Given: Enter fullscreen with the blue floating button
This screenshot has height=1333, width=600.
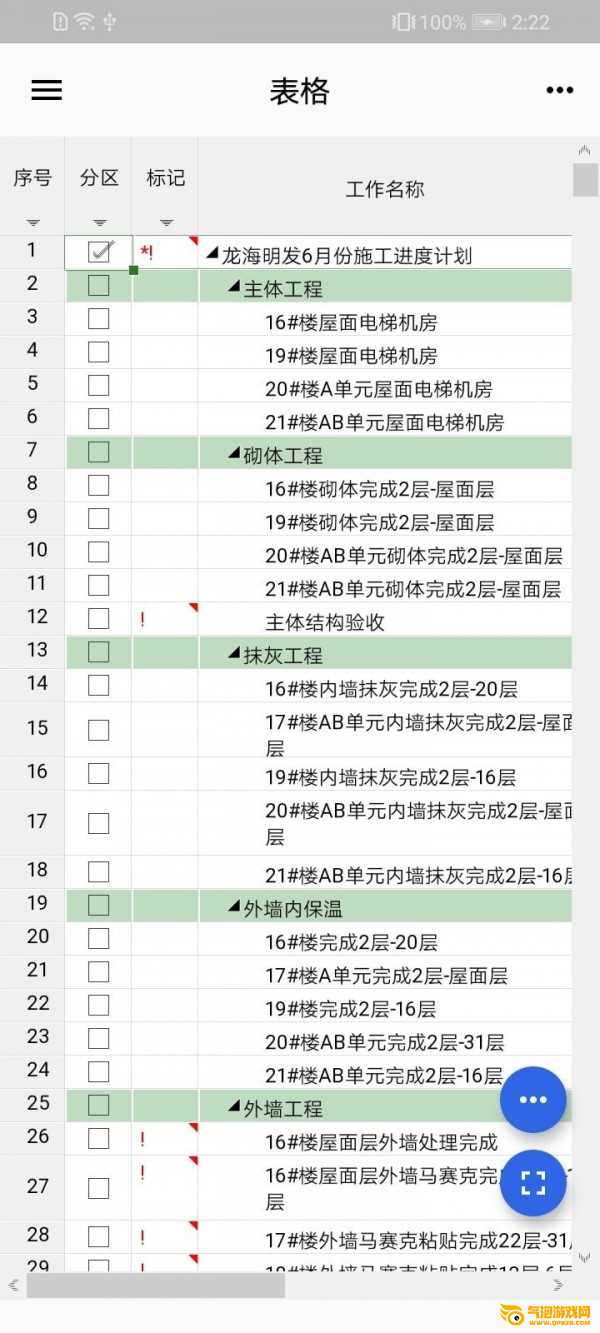Looking at the screenshot, I should [533, 1183].
